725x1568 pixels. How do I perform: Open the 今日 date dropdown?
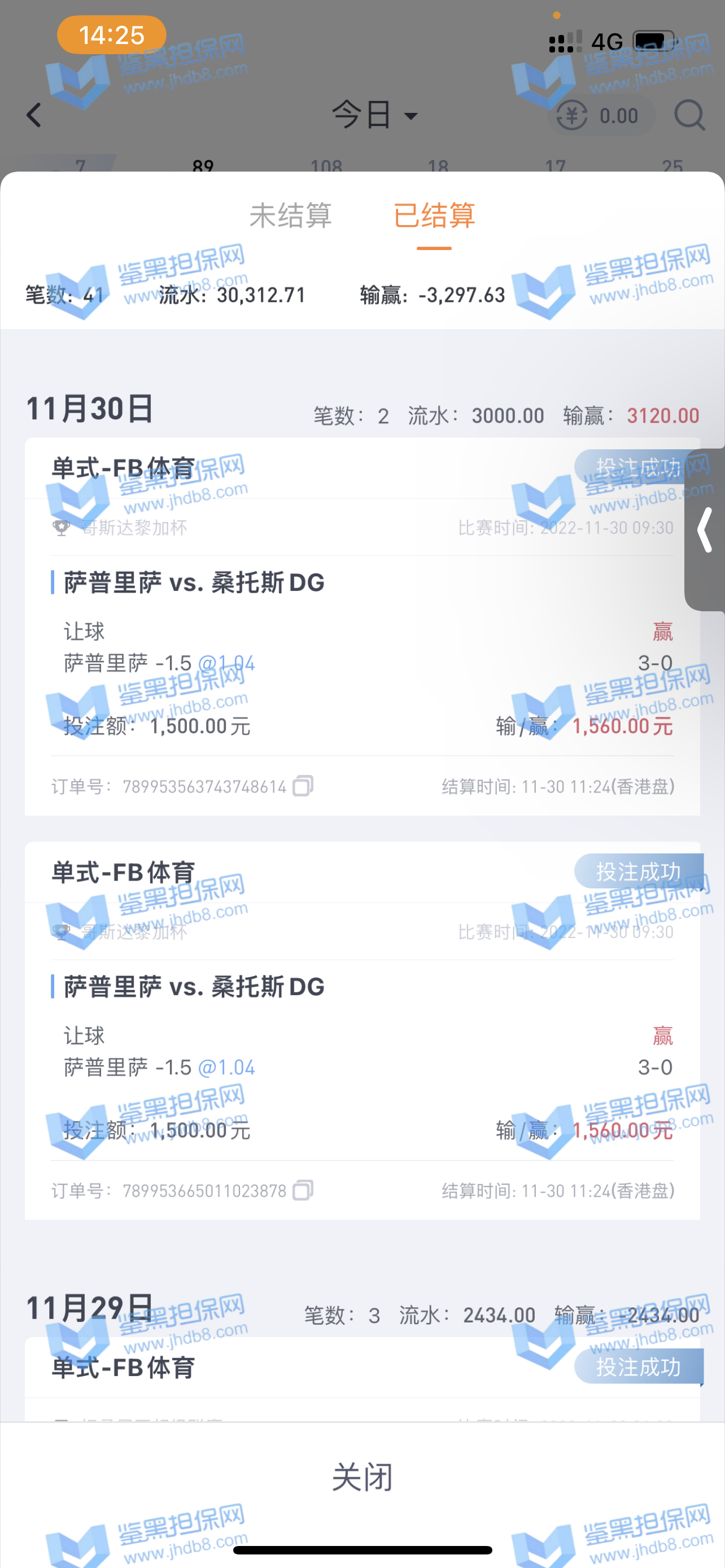374,115
